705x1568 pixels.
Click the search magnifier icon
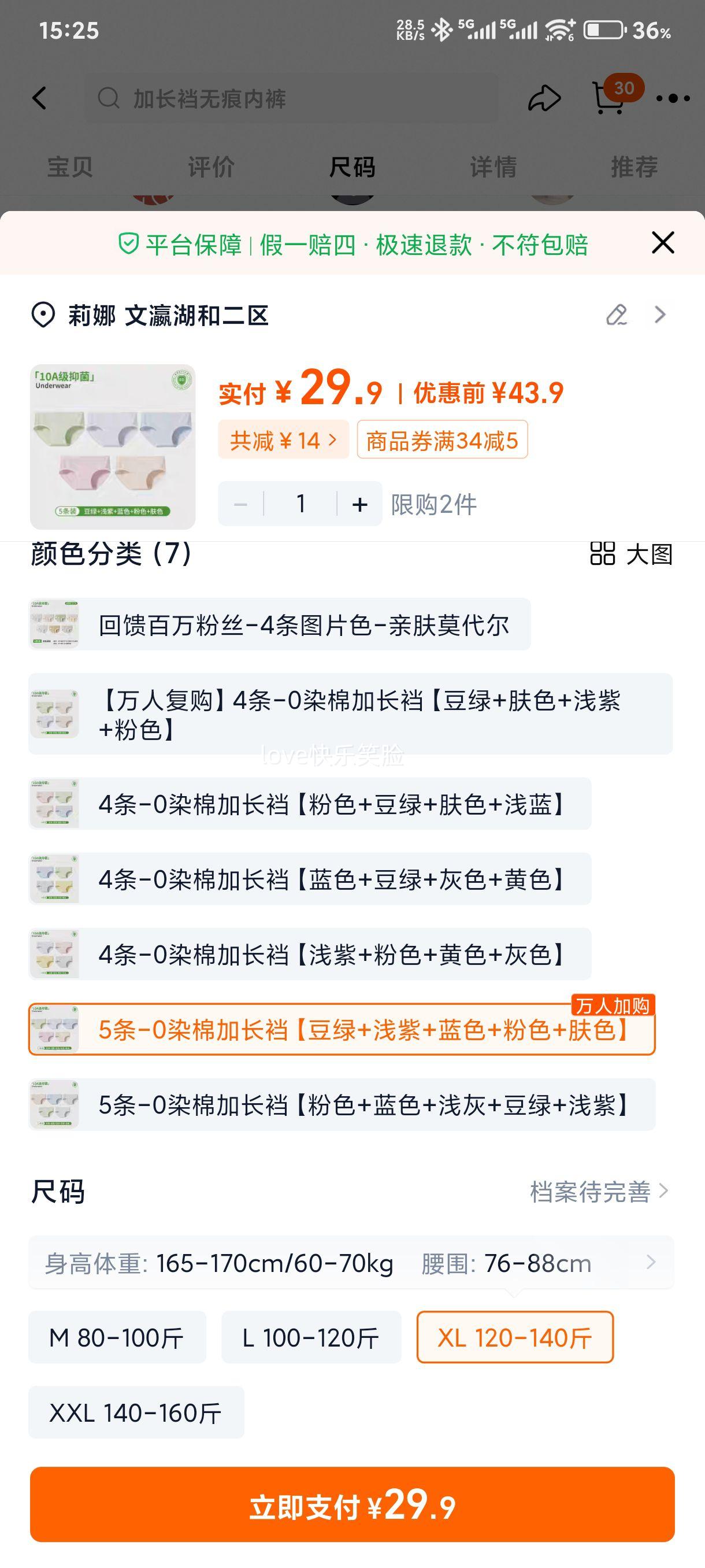[109, 98]
